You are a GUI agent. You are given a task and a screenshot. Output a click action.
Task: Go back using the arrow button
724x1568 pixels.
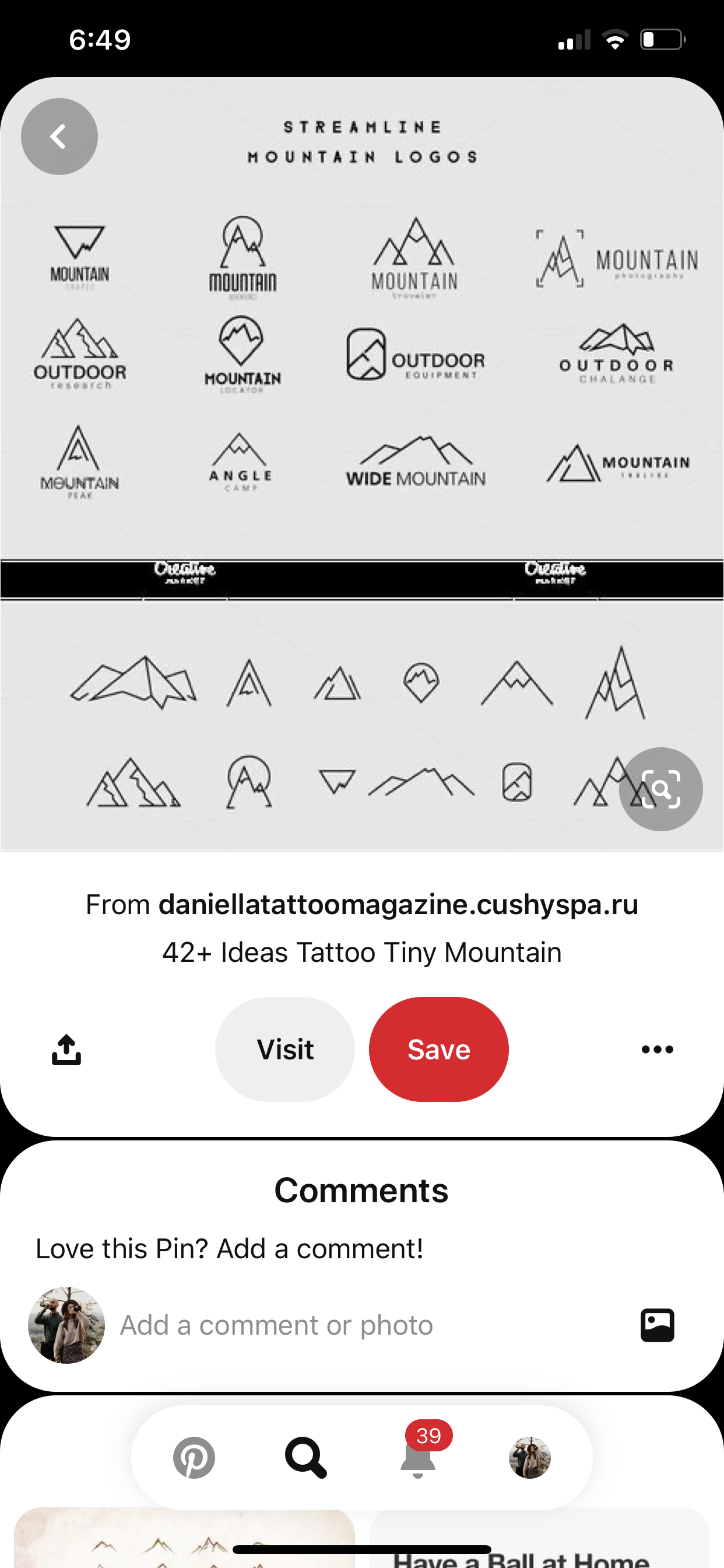[x=59, y=136]
